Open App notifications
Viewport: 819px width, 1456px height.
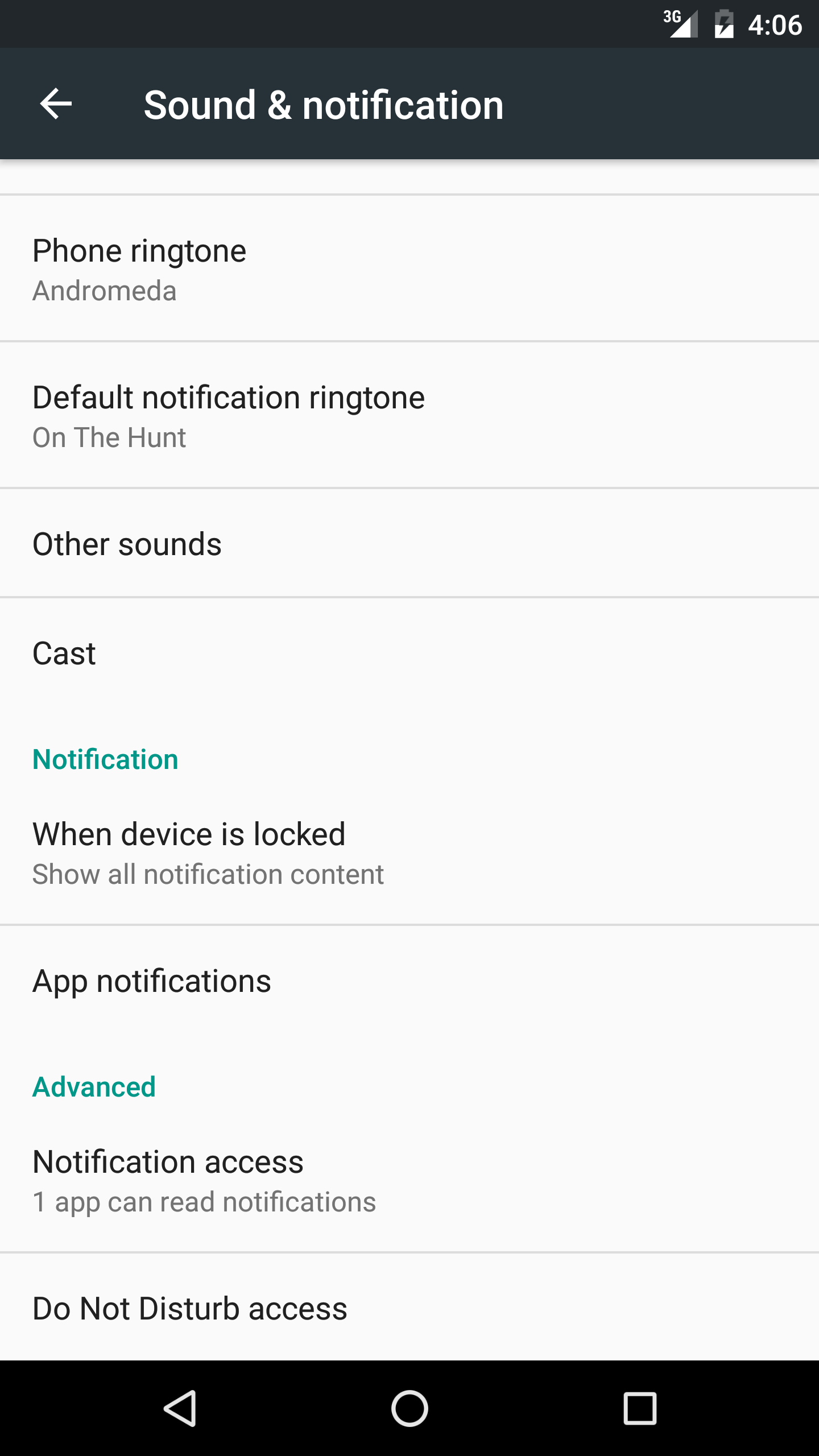(409, 981)
